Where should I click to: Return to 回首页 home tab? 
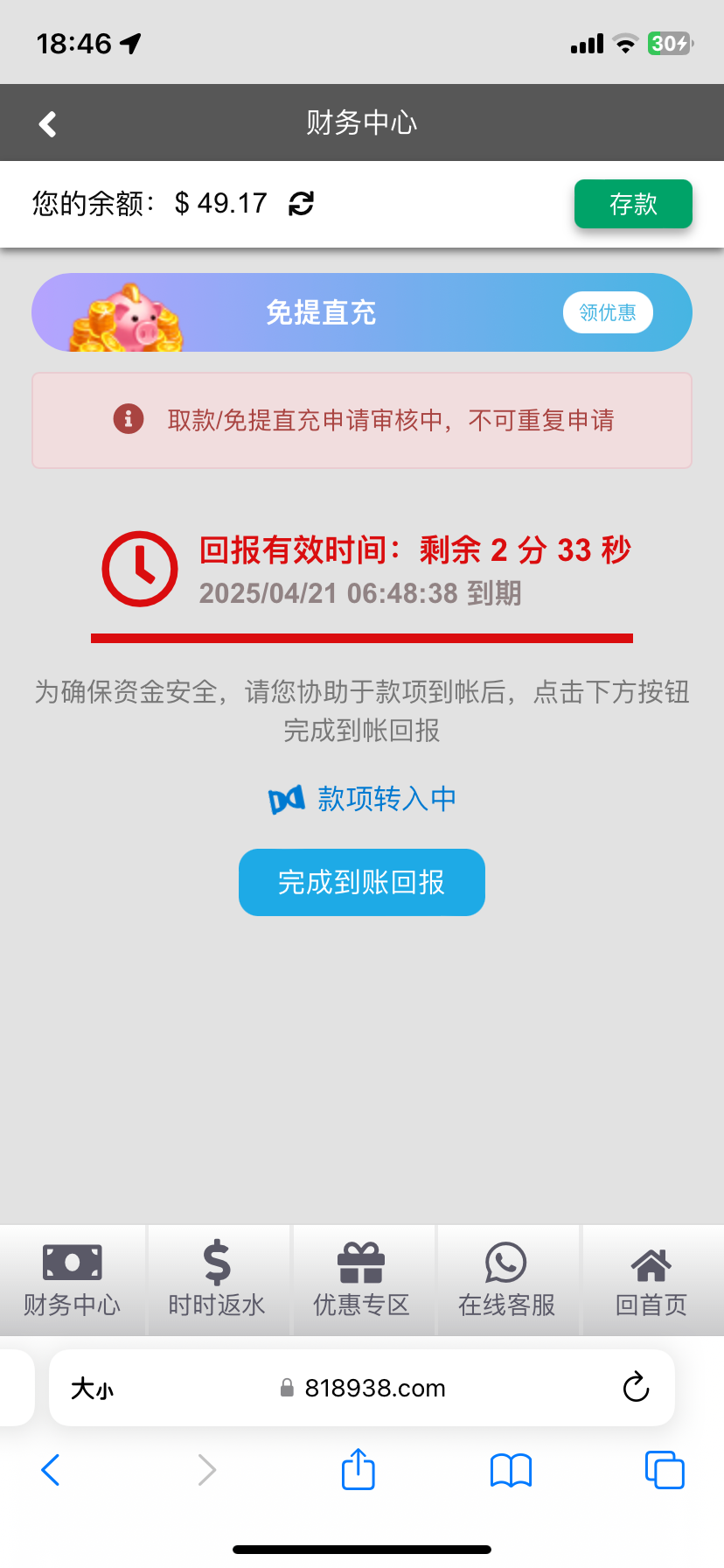click(651, 1280)
